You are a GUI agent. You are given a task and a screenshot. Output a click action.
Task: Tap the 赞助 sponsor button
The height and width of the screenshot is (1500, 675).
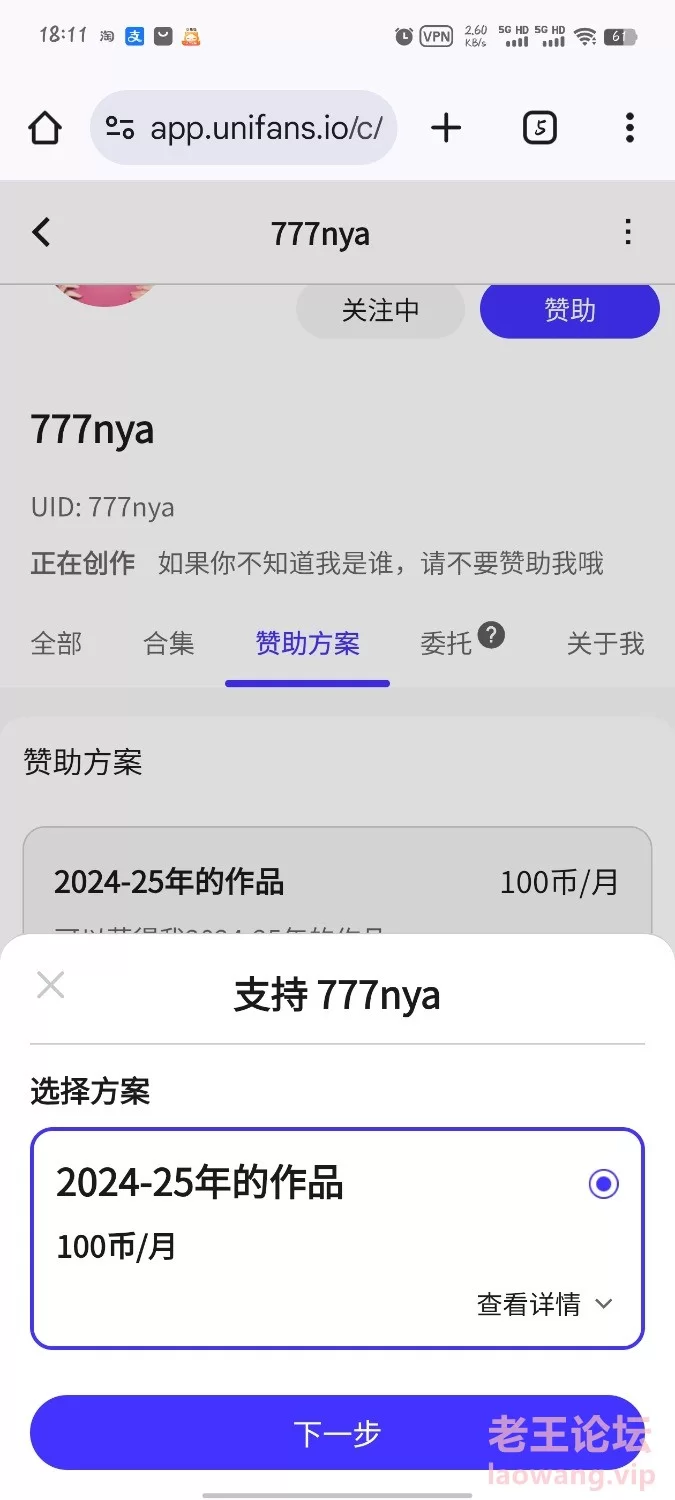(569, 311)
